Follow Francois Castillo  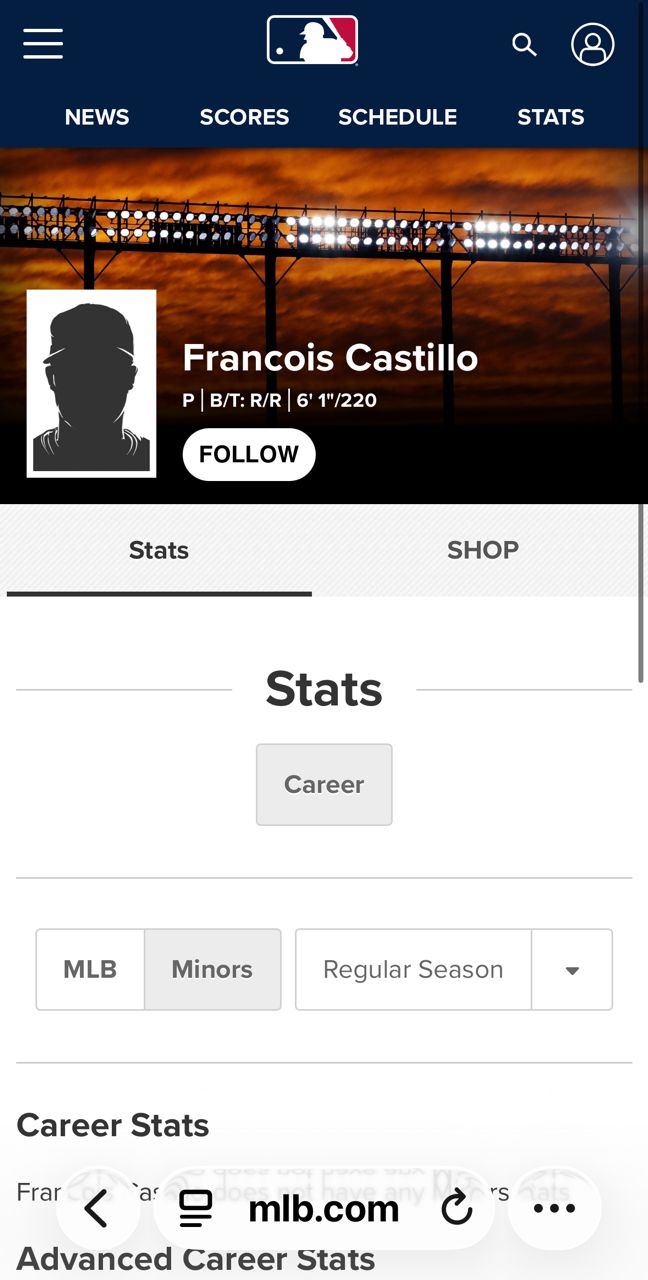click(x=249, y=454)
